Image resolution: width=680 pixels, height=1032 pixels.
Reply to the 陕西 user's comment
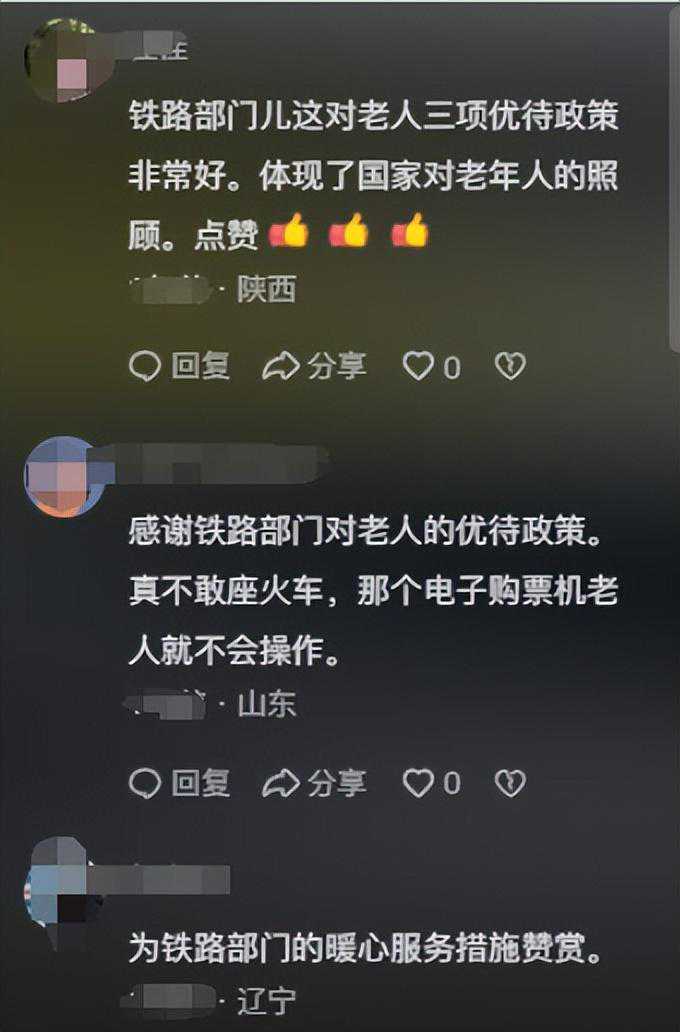(x=179, y=366)
